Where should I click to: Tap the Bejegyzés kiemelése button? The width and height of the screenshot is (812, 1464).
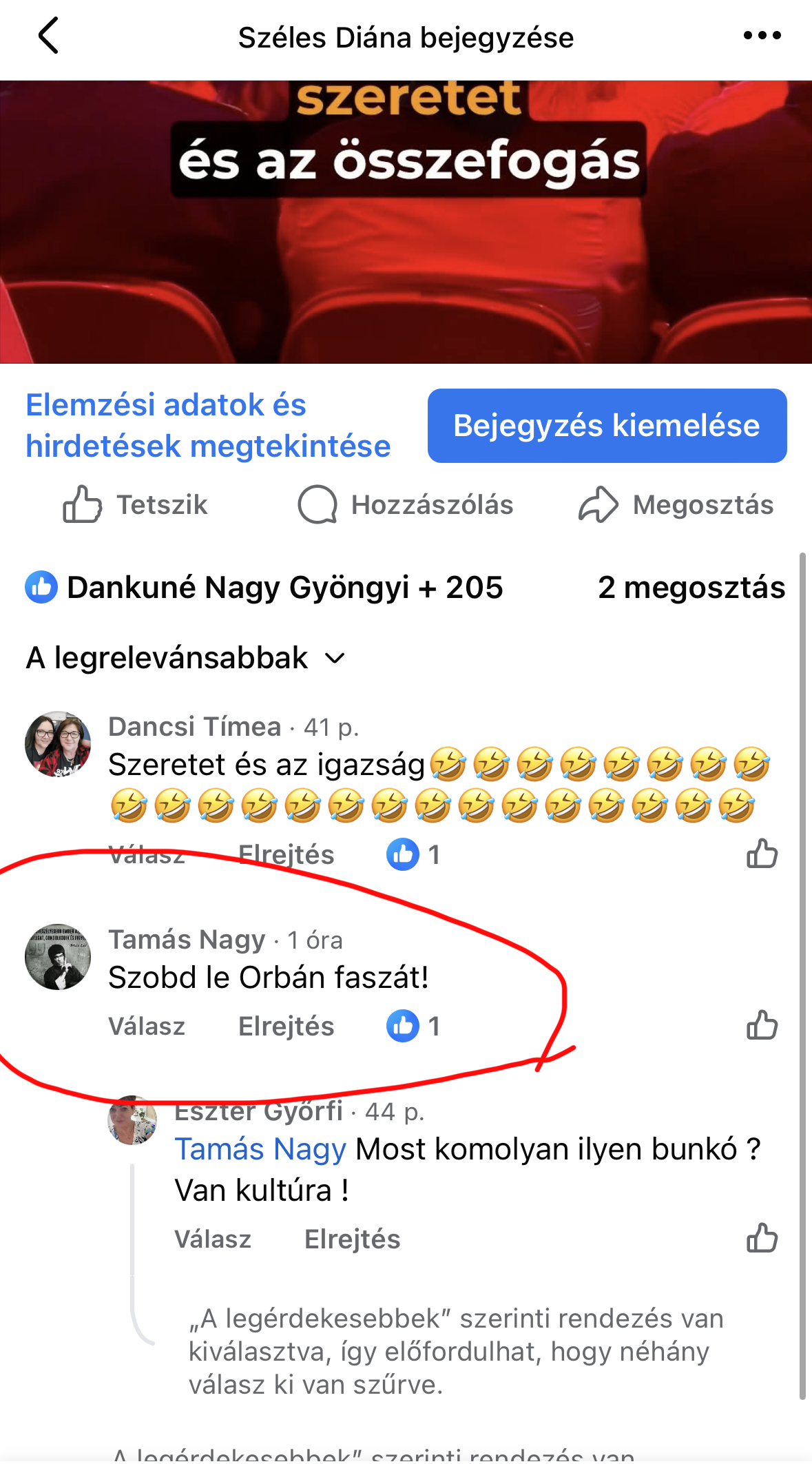607,425
